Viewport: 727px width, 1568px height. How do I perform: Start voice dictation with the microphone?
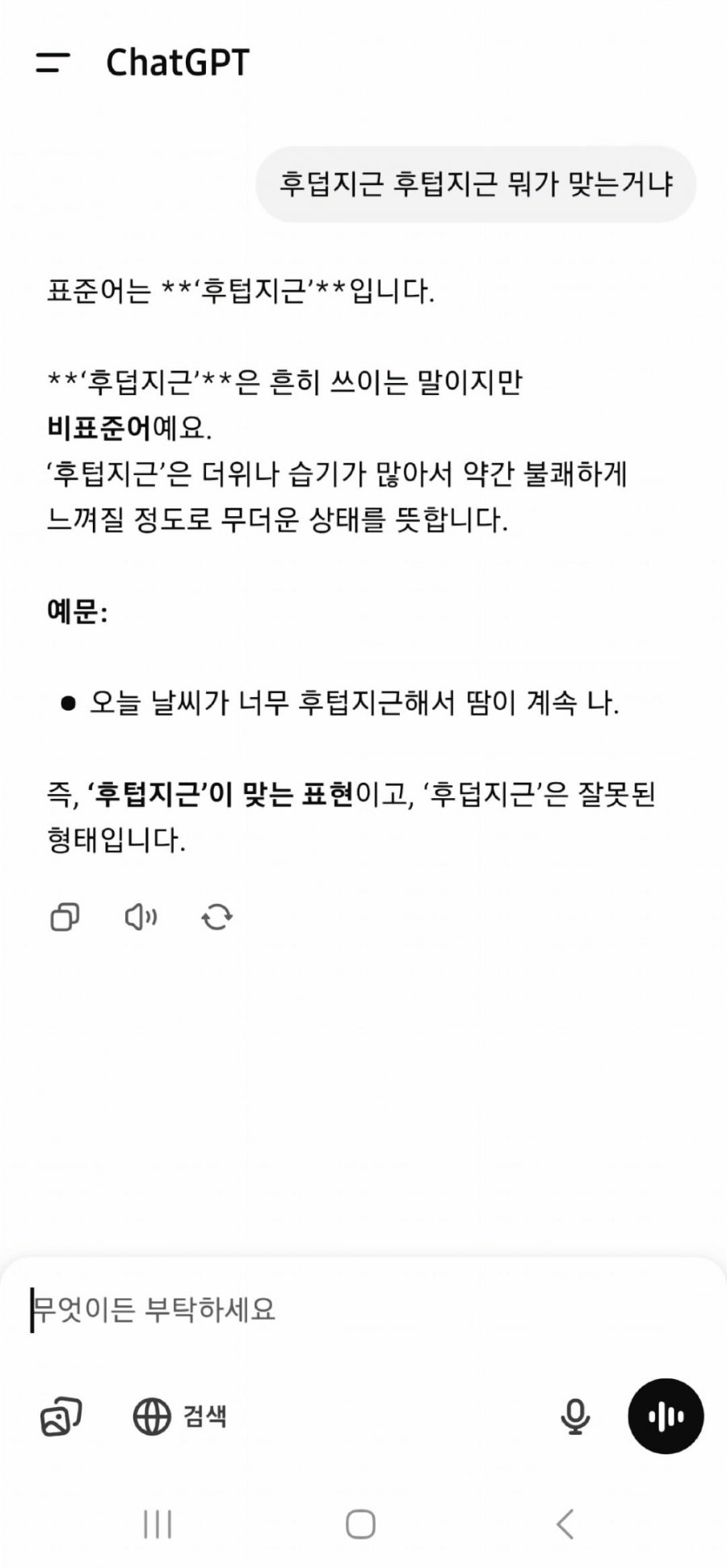coord(574,1416)
